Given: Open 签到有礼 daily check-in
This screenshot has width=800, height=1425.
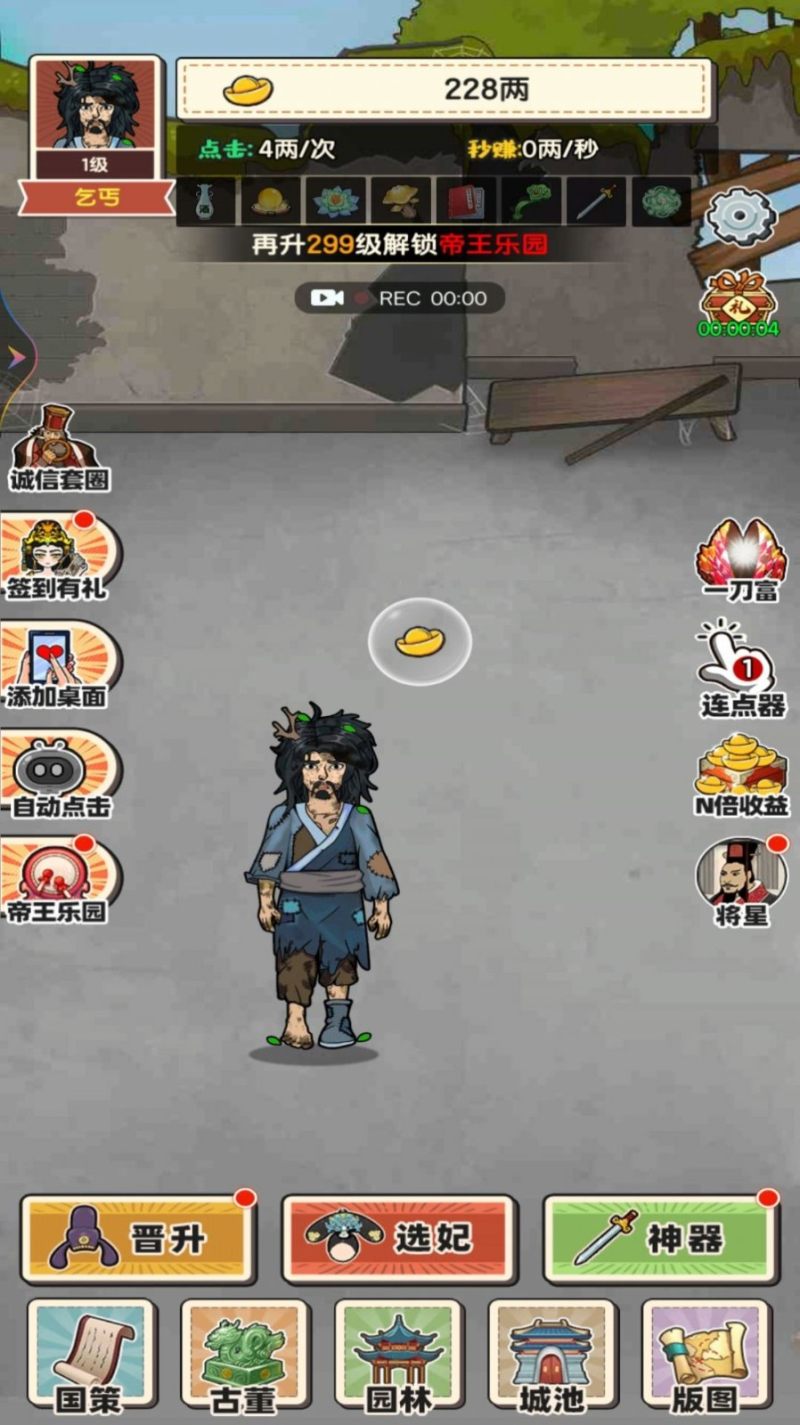Looking at the screenshot, I should pyautogui.click(x=58, y=558).
